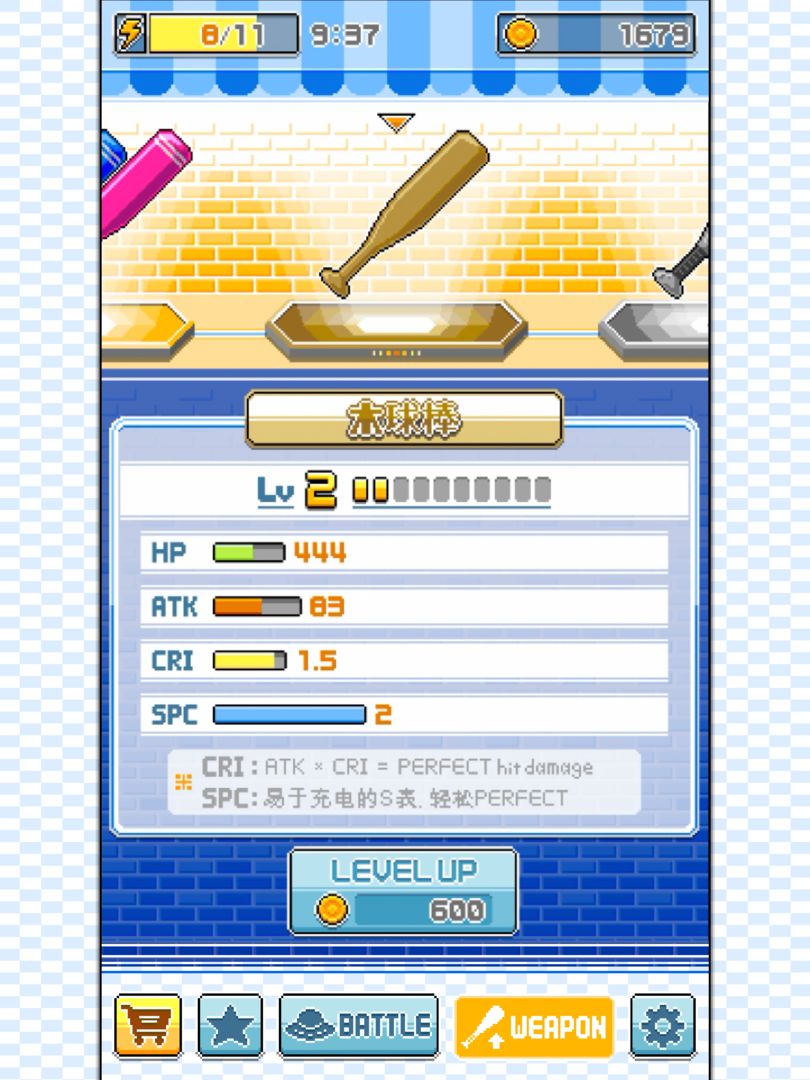Click the coin icon on the LEVEL UP button

[x=333, y=909]
